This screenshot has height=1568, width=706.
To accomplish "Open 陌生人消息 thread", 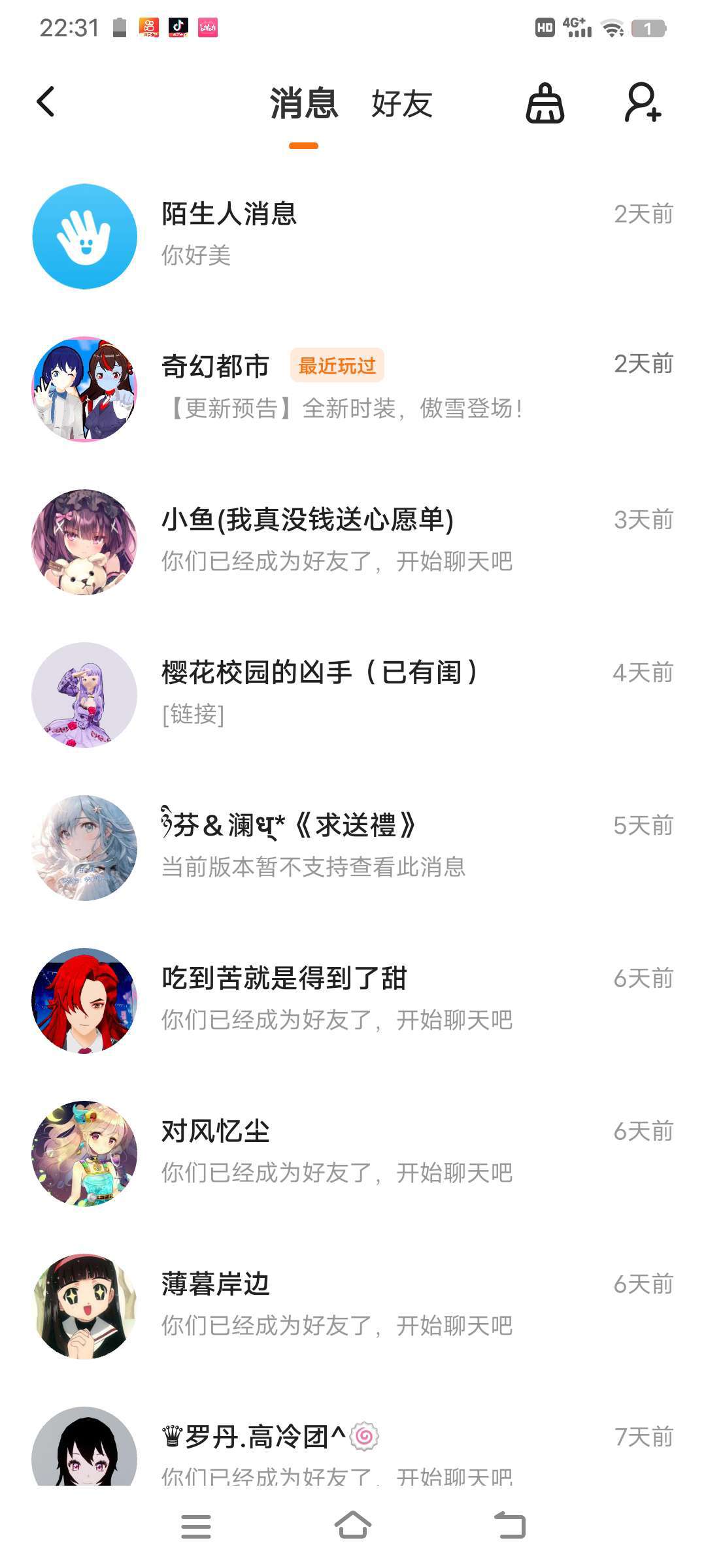I will point(353,236).
